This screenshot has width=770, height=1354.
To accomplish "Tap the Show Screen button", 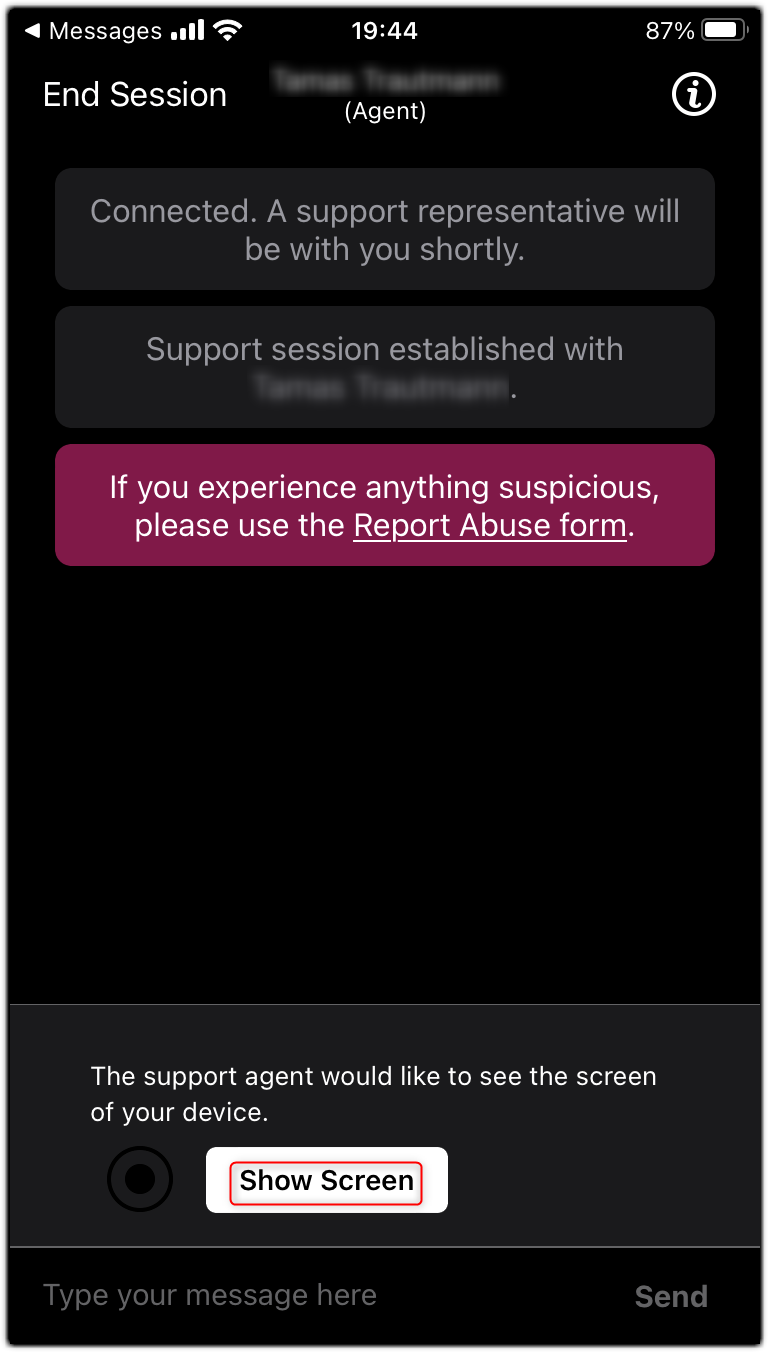I will pyautogui.click(x=327, y=1181).
